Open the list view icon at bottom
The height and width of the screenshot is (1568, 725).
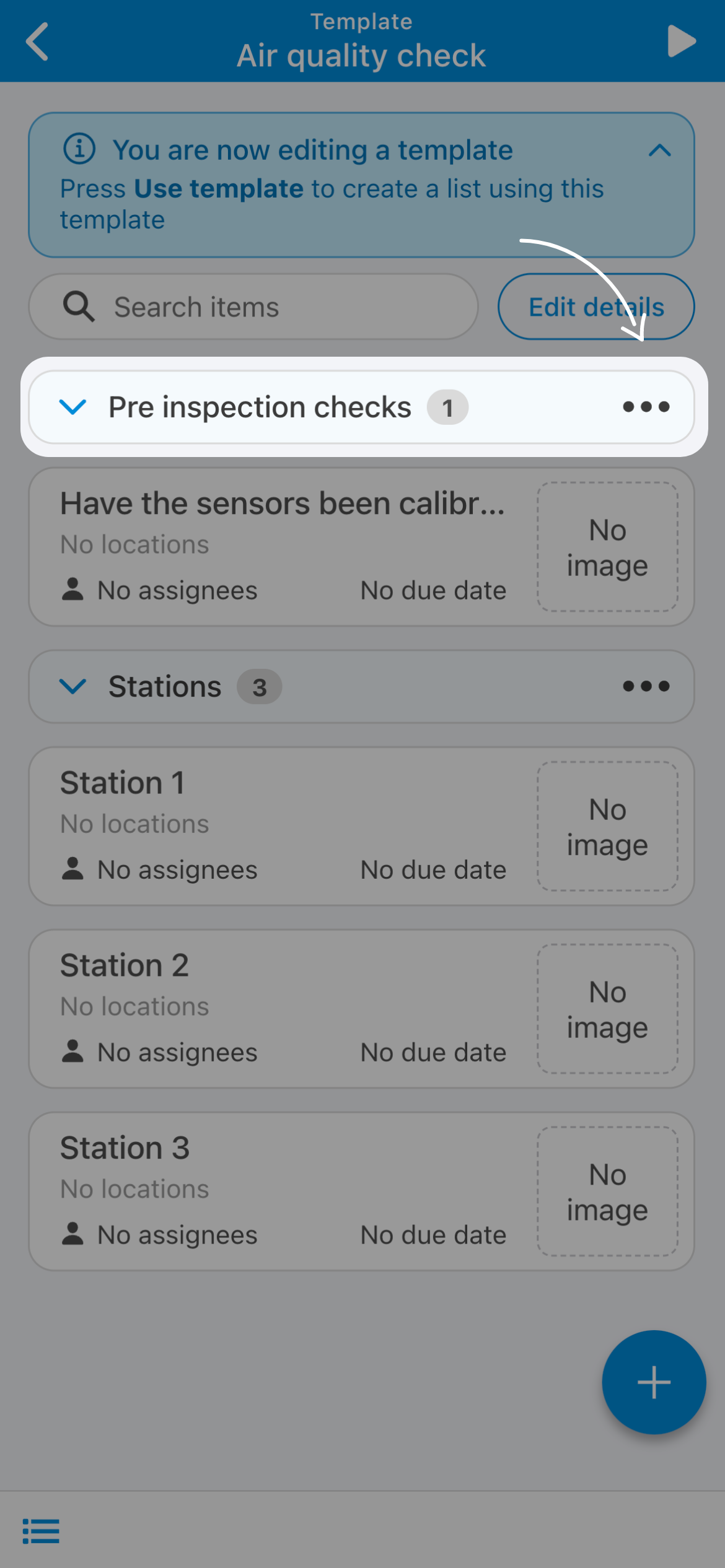[x=41, y=1531]
